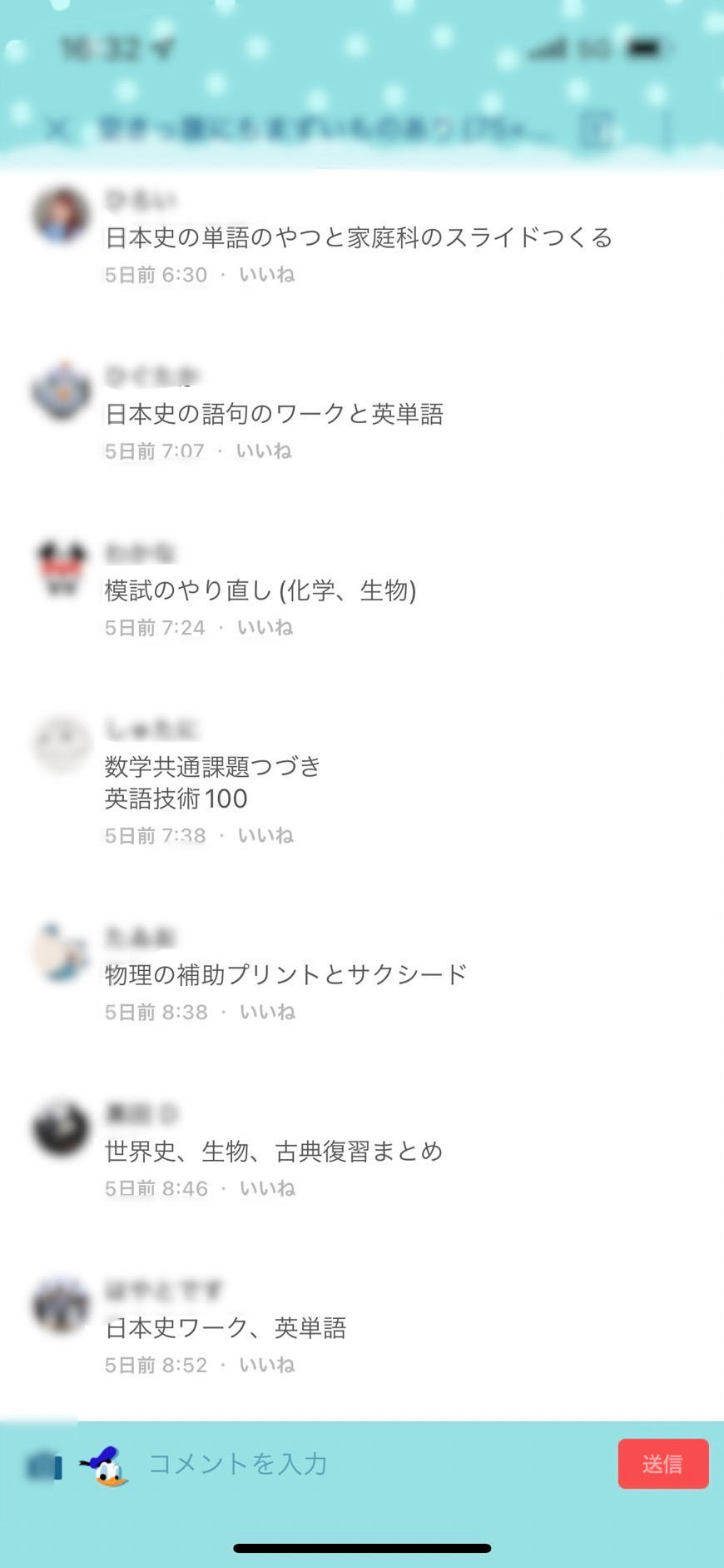This screenshot has width=724, height=1568.
Task: Like the comment posted 5日前 6:30
Action: click(x=266, y=275)
